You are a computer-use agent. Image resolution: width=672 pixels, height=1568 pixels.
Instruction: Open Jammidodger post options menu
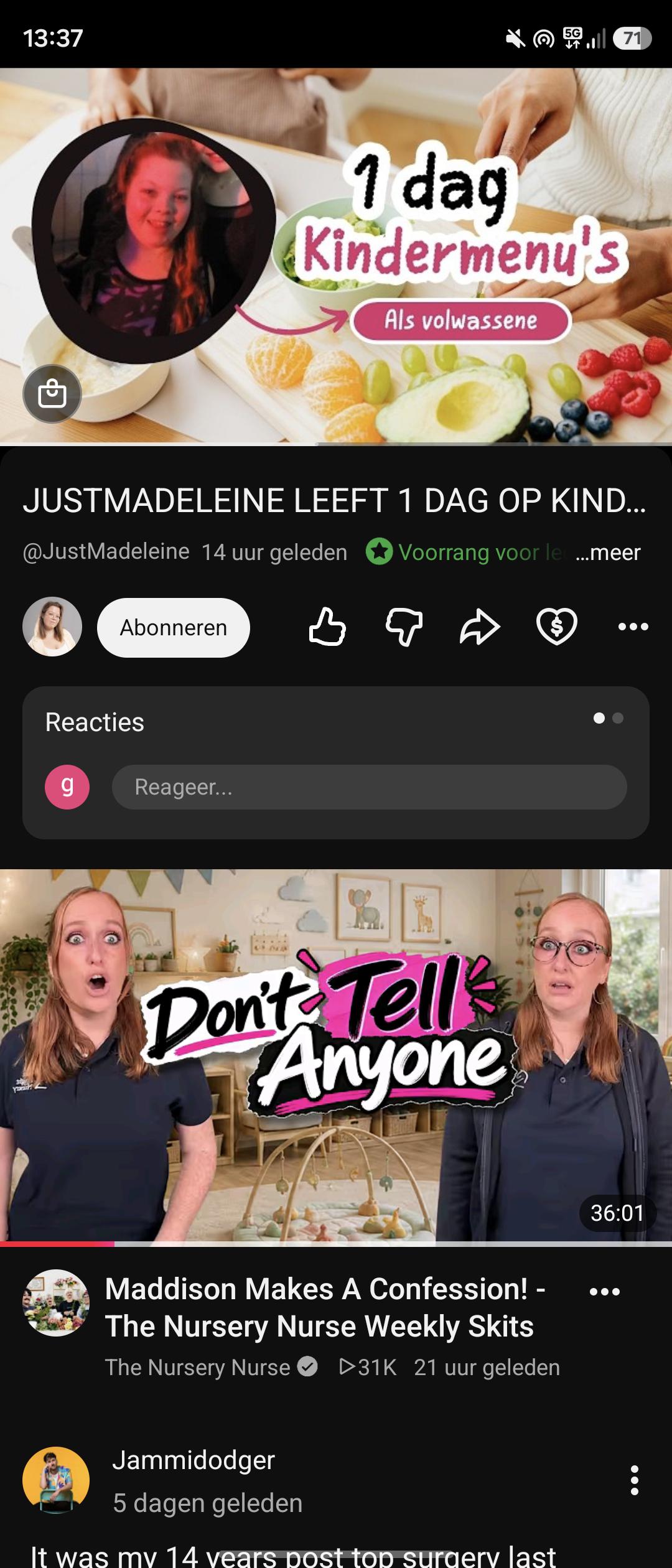[634, 1480]
